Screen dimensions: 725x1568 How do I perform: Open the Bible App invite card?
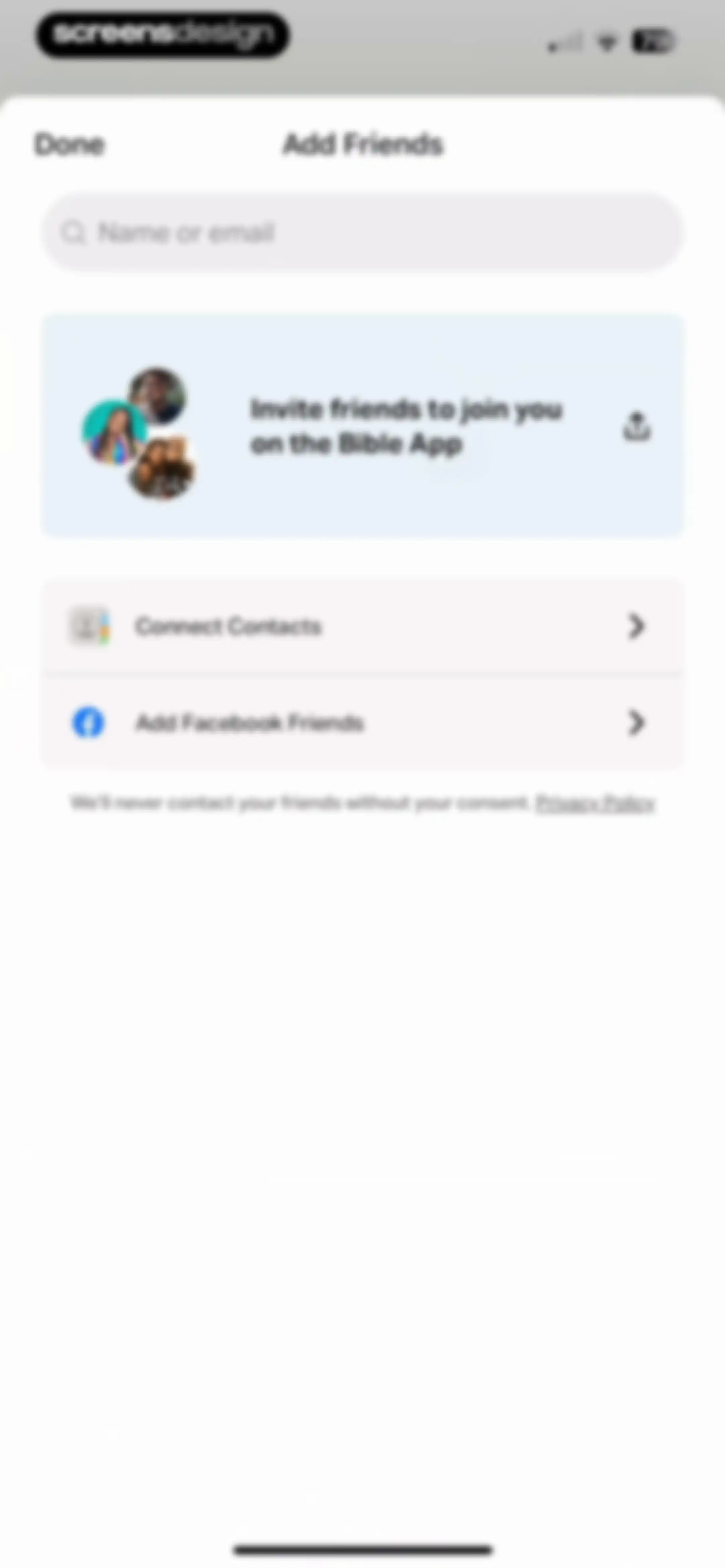(x=363, y=425)
